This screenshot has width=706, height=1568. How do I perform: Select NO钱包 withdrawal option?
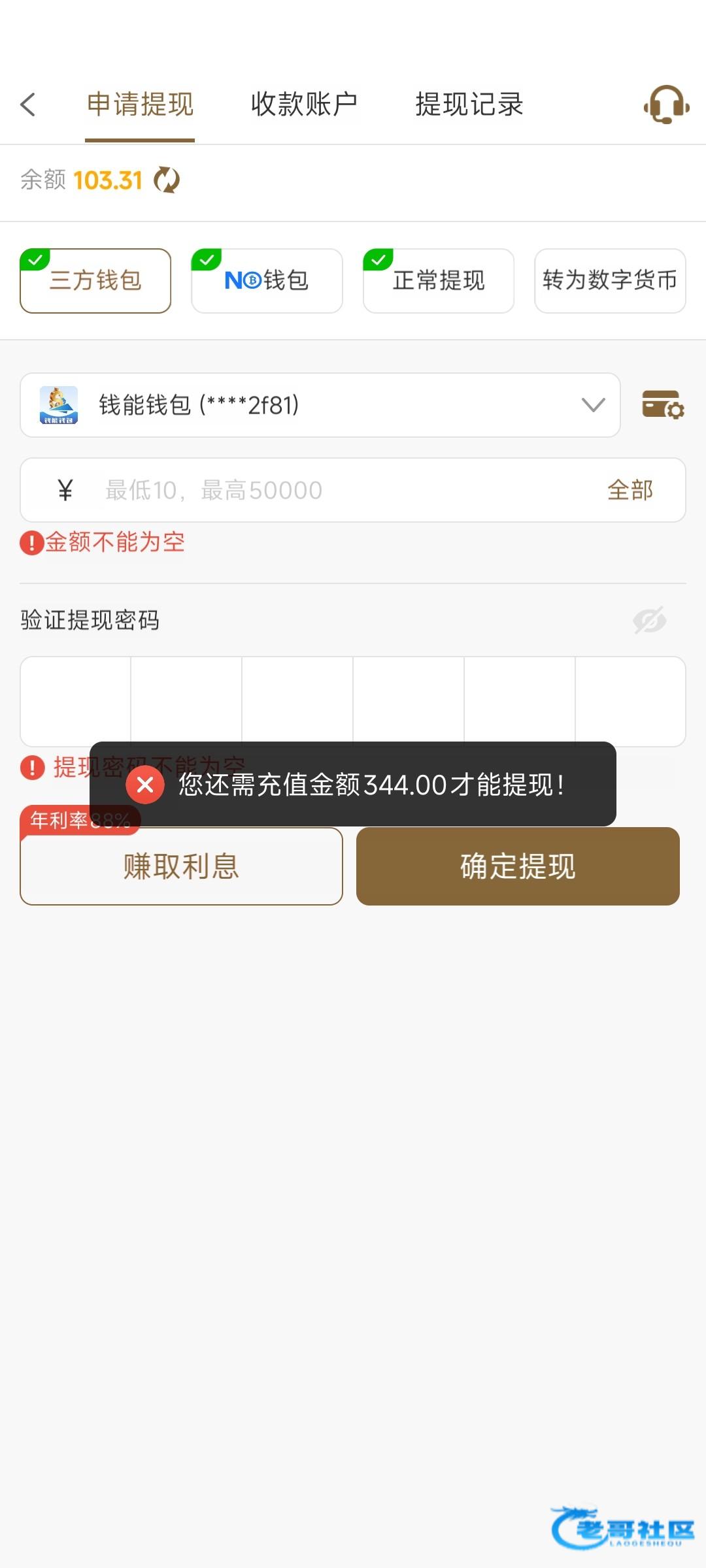tap(267, 281)
